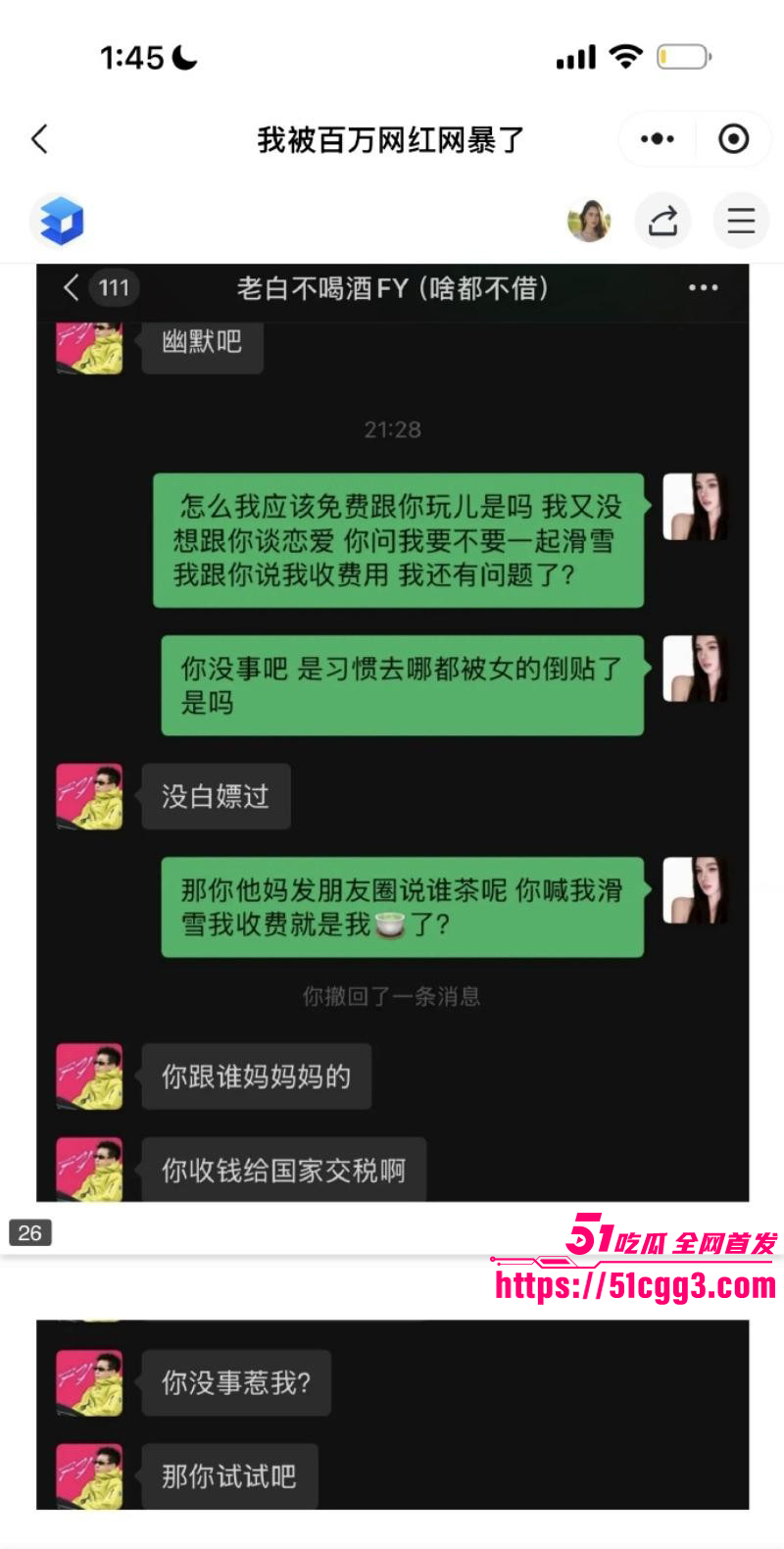Tap the circle button to exit the mini-program
Viewport: 784px width, 1549px height.
pyautogui.click(x=731, y=139)
